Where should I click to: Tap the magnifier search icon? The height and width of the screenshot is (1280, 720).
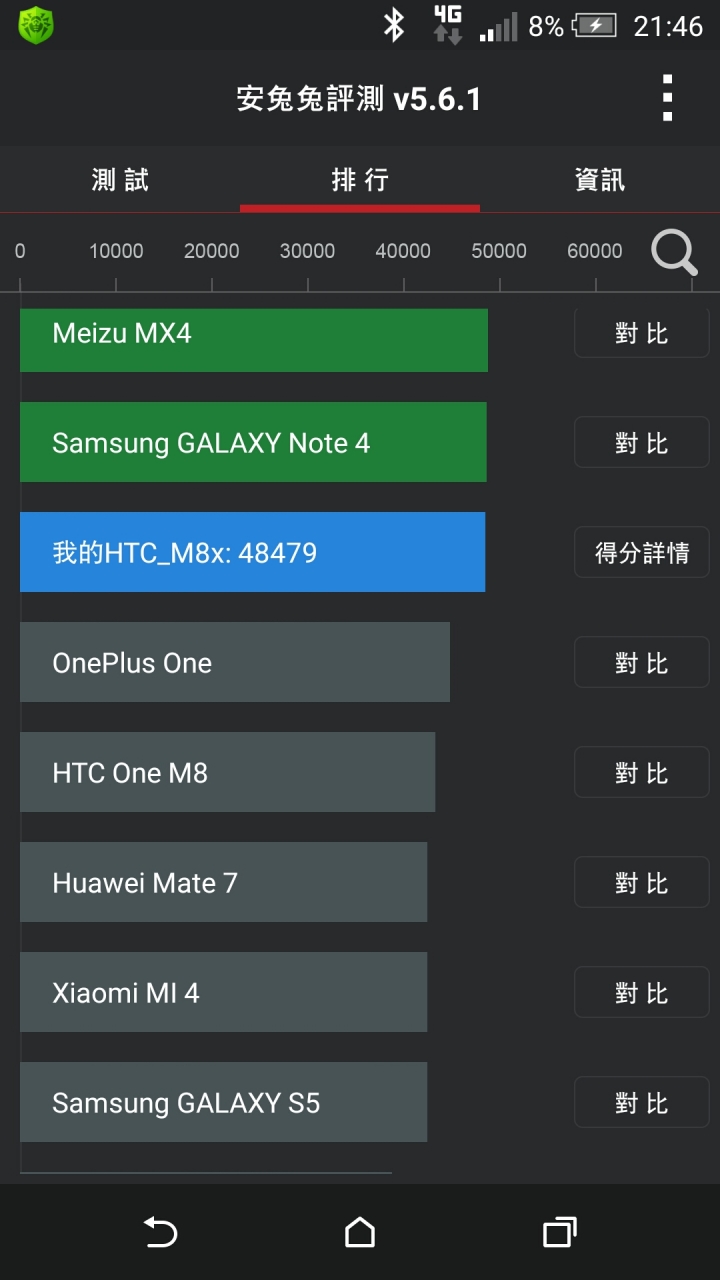click(674, 252)
